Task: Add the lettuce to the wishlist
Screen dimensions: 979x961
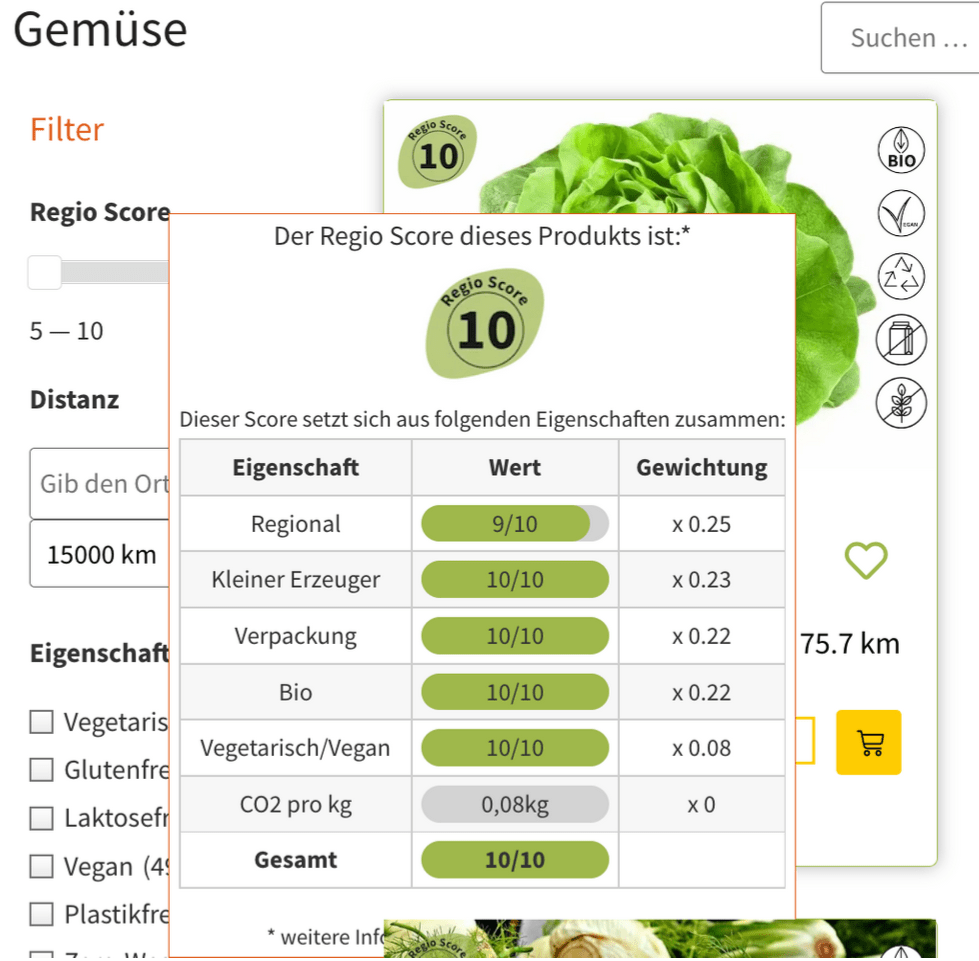Action: [866, 559]
